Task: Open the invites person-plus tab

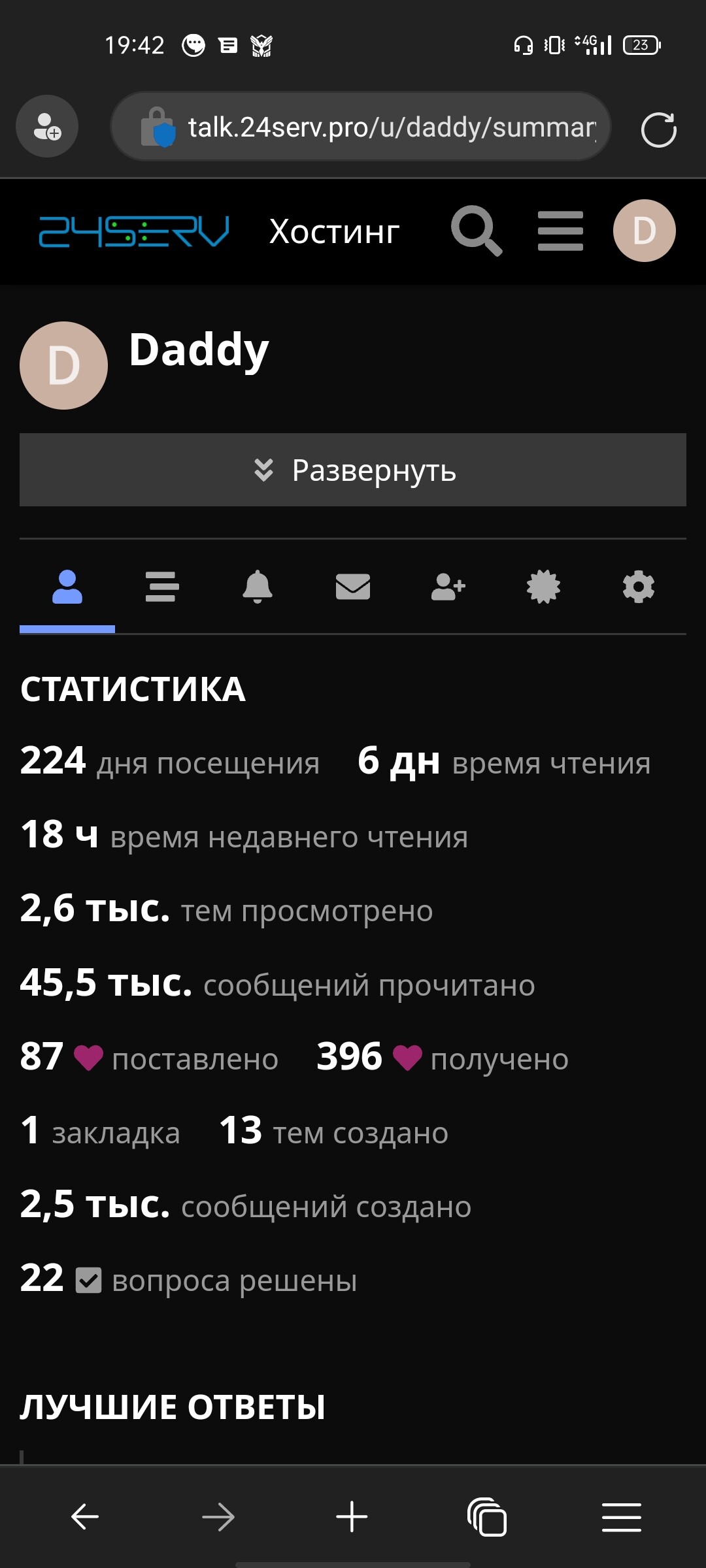Action: pyautogui.click(x=448, y=587)
